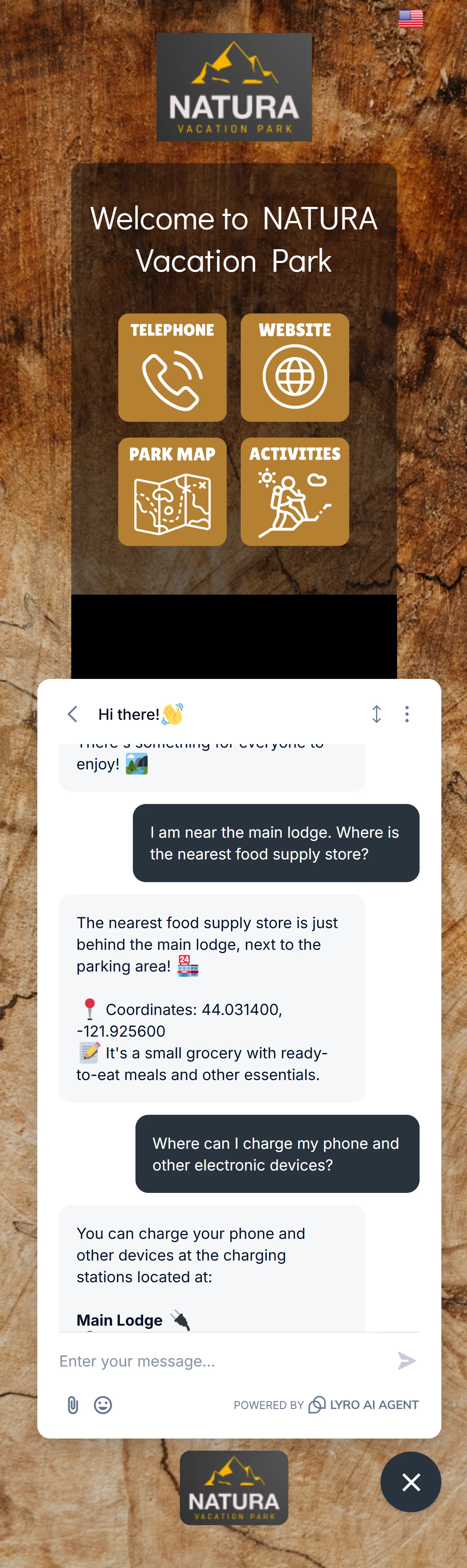Image resolution: width=467 pixels, height=1568 pixels.
Task: Close the chat widget
Action: 411,1482
